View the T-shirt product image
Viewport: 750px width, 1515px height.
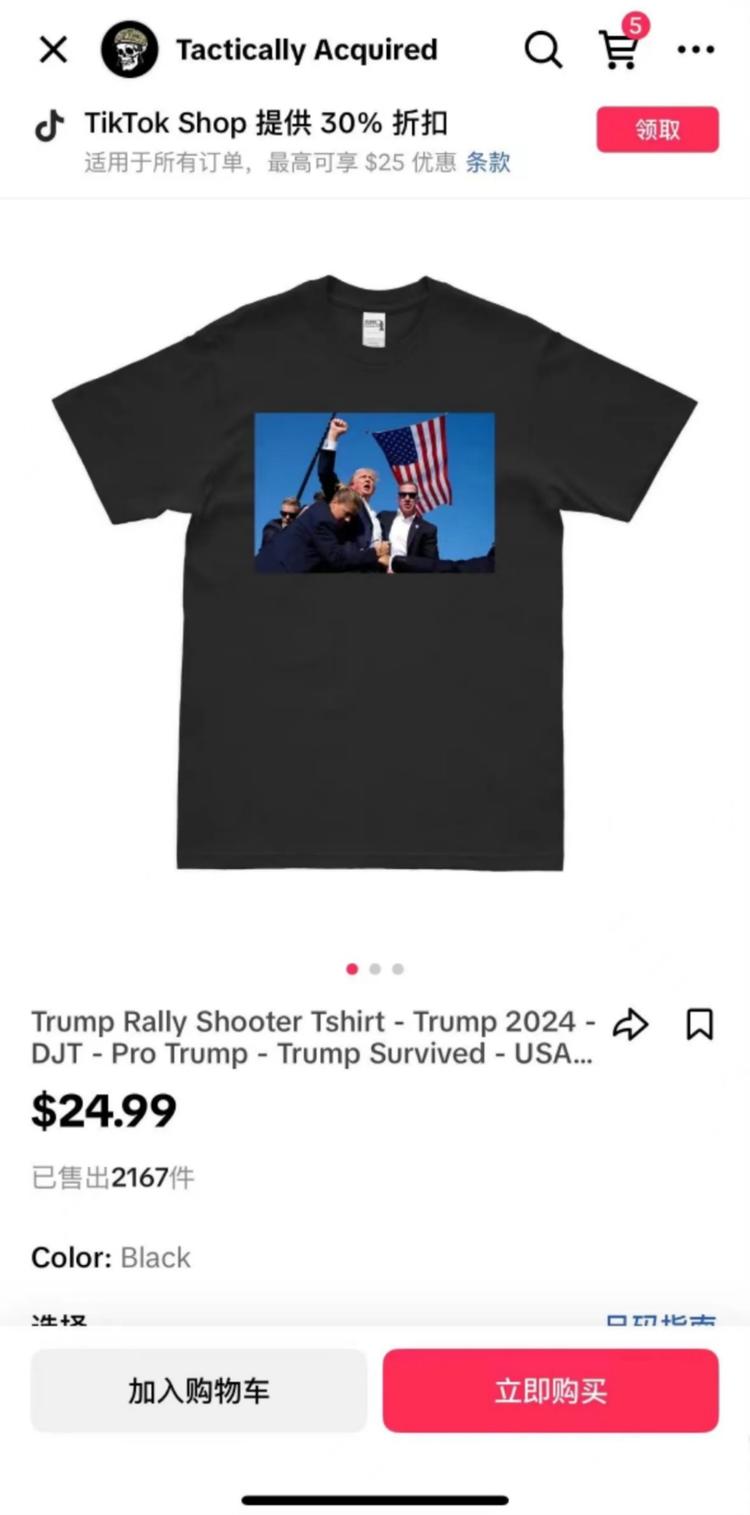[x=374, y=570]
